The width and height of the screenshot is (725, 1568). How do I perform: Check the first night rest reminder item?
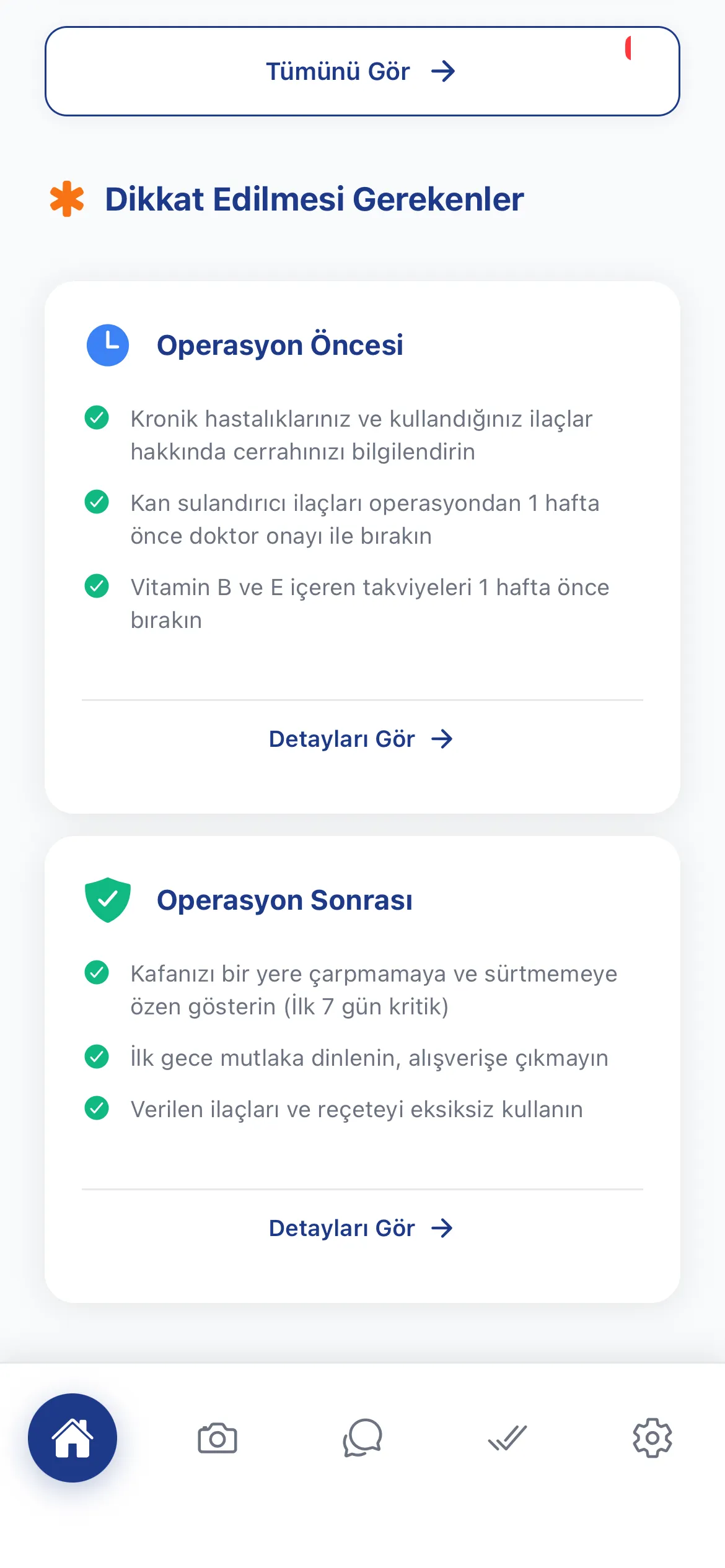point(97,1057)
